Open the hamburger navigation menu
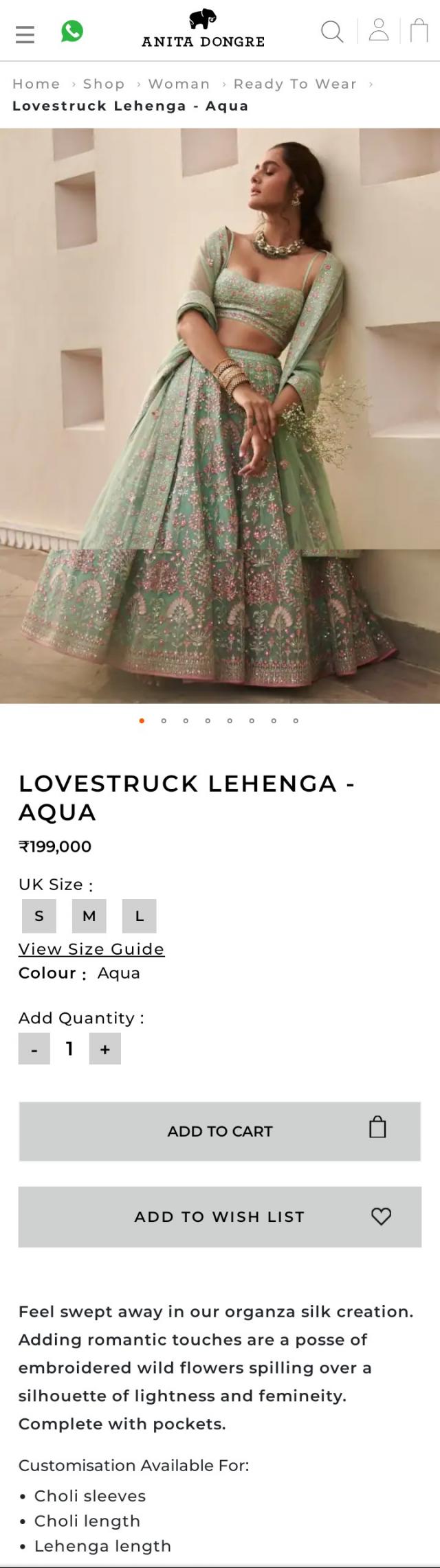The height and width of the screenshot is (1568, 440). [x=25, y=34]
